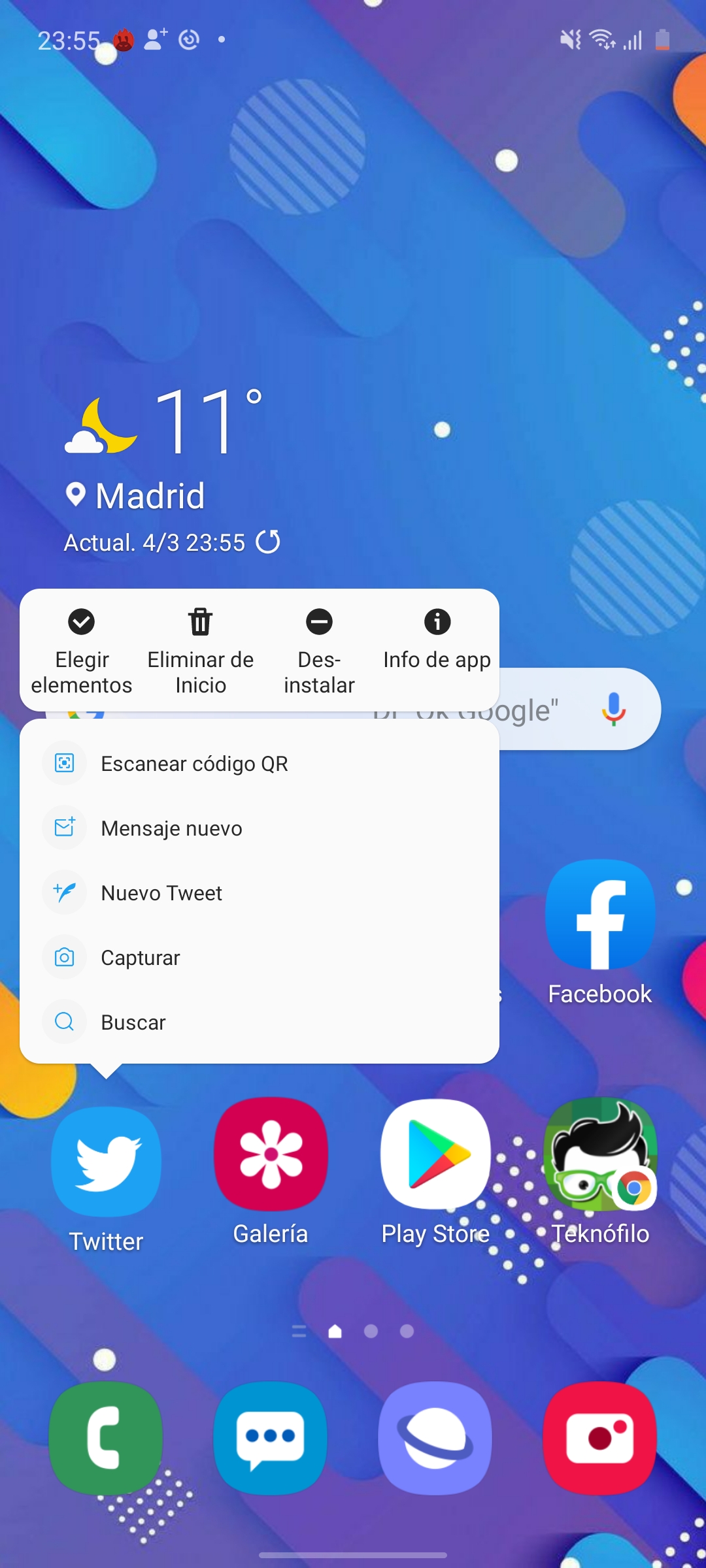
Task: Tap the Buscar shortcut
Action: pos(260,1022)
